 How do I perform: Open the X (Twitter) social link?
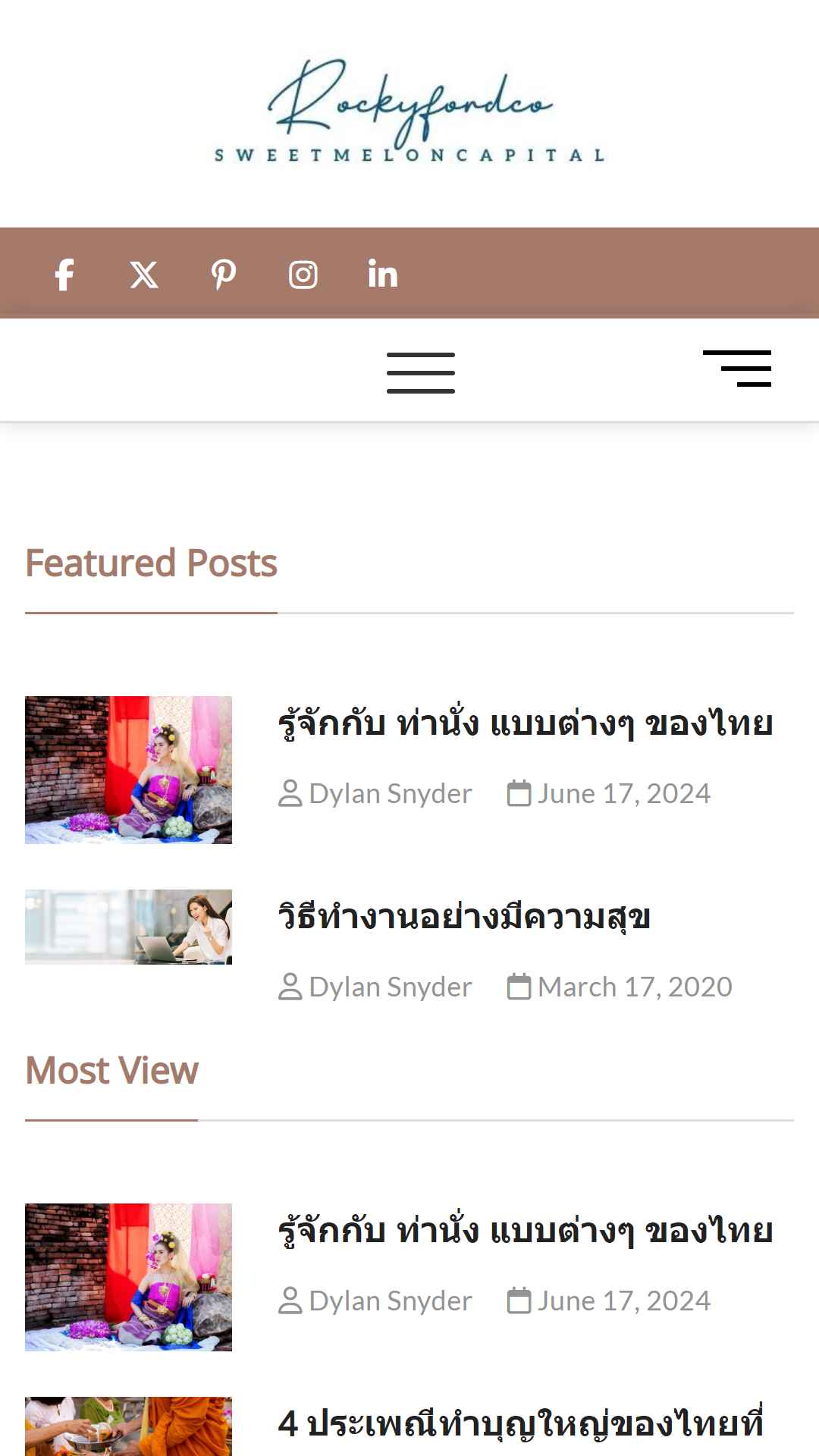pos(144,275)
